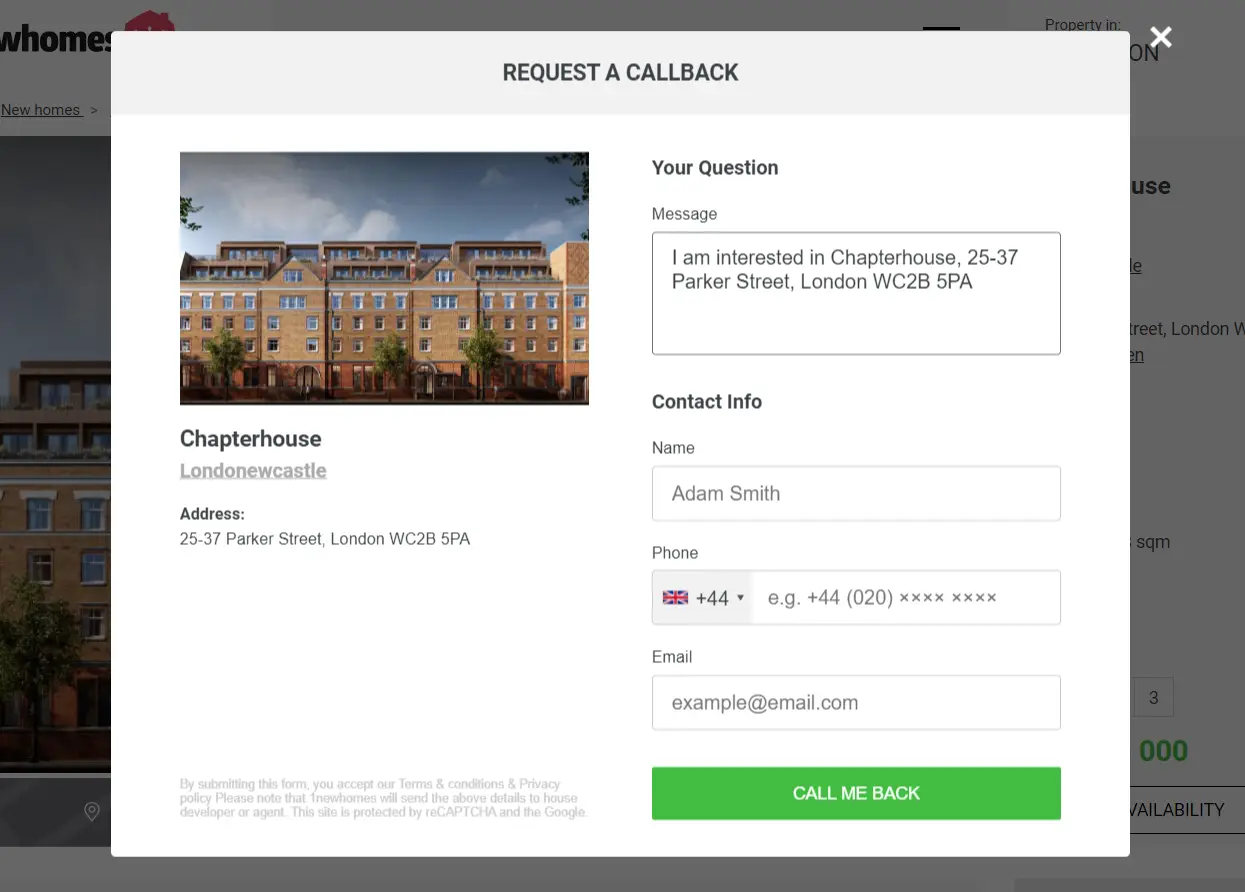Edit the Message text box
Viewport: 1245px width, 892px height.
[x=855, y=293]
